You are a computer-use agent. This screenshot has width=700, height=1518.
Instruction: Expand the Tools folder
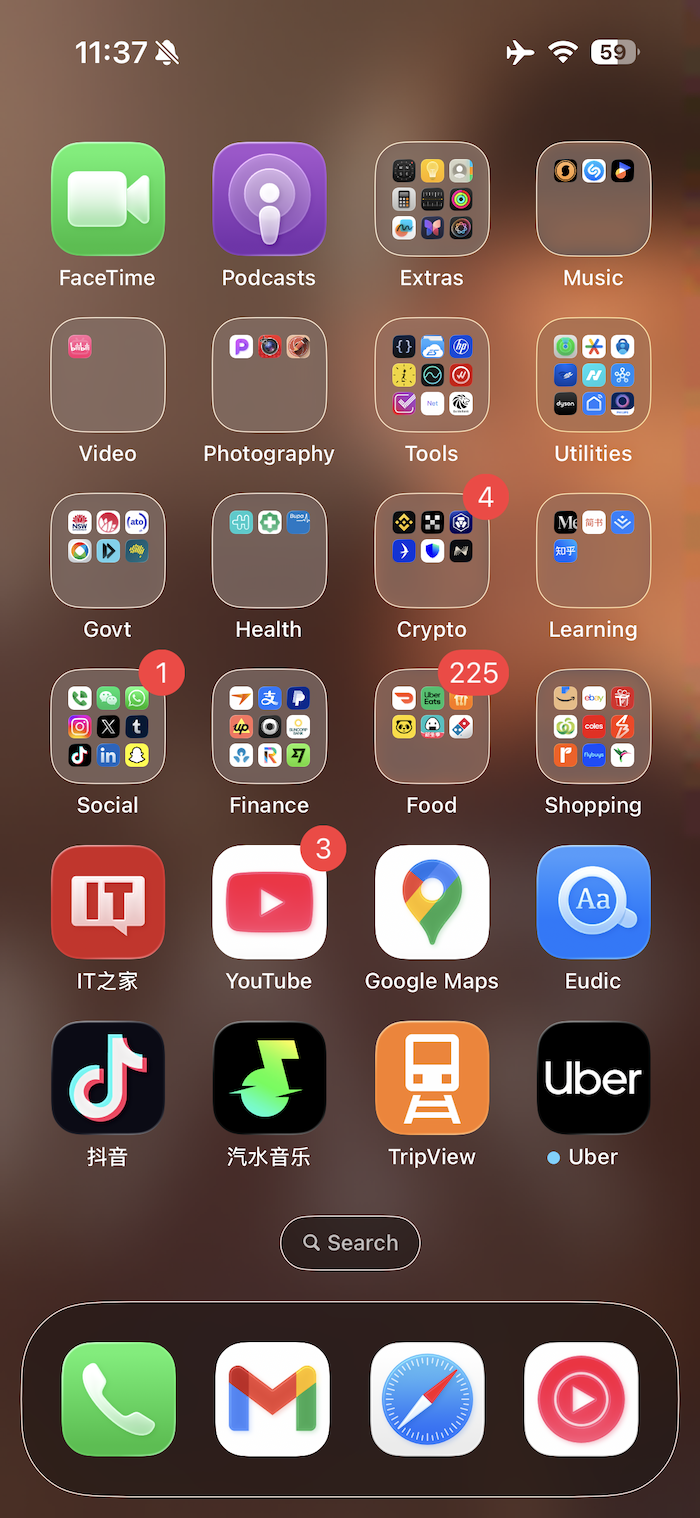[x=431, y=375]
